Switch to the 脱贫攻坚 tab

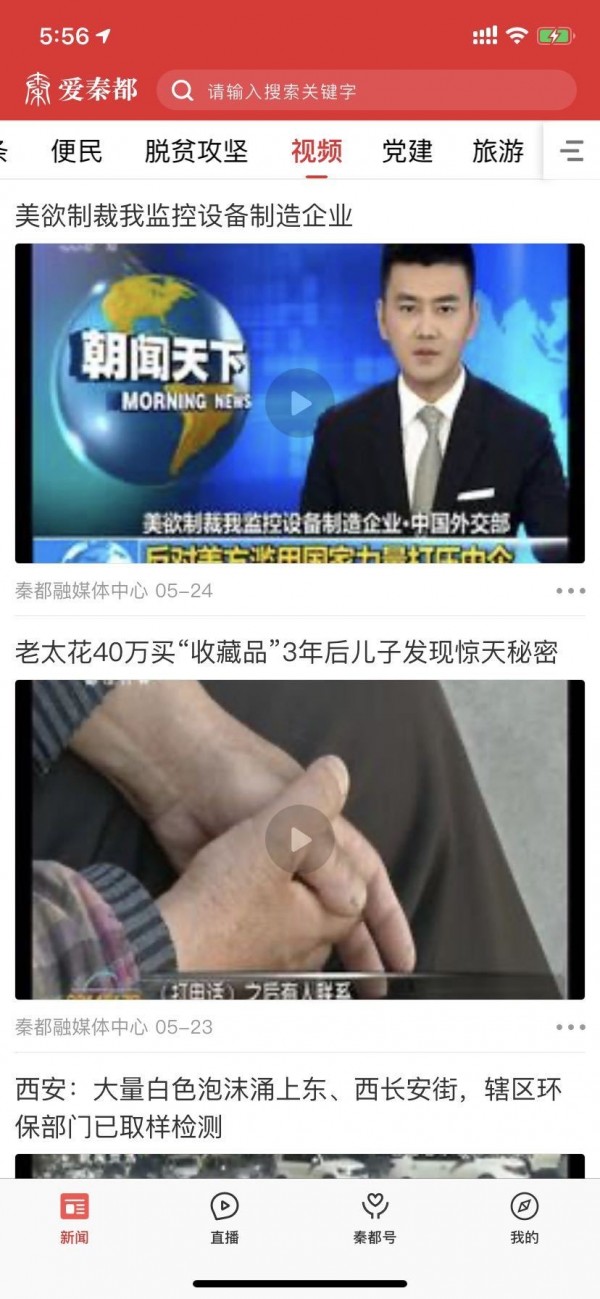click(x=196, y=151)
